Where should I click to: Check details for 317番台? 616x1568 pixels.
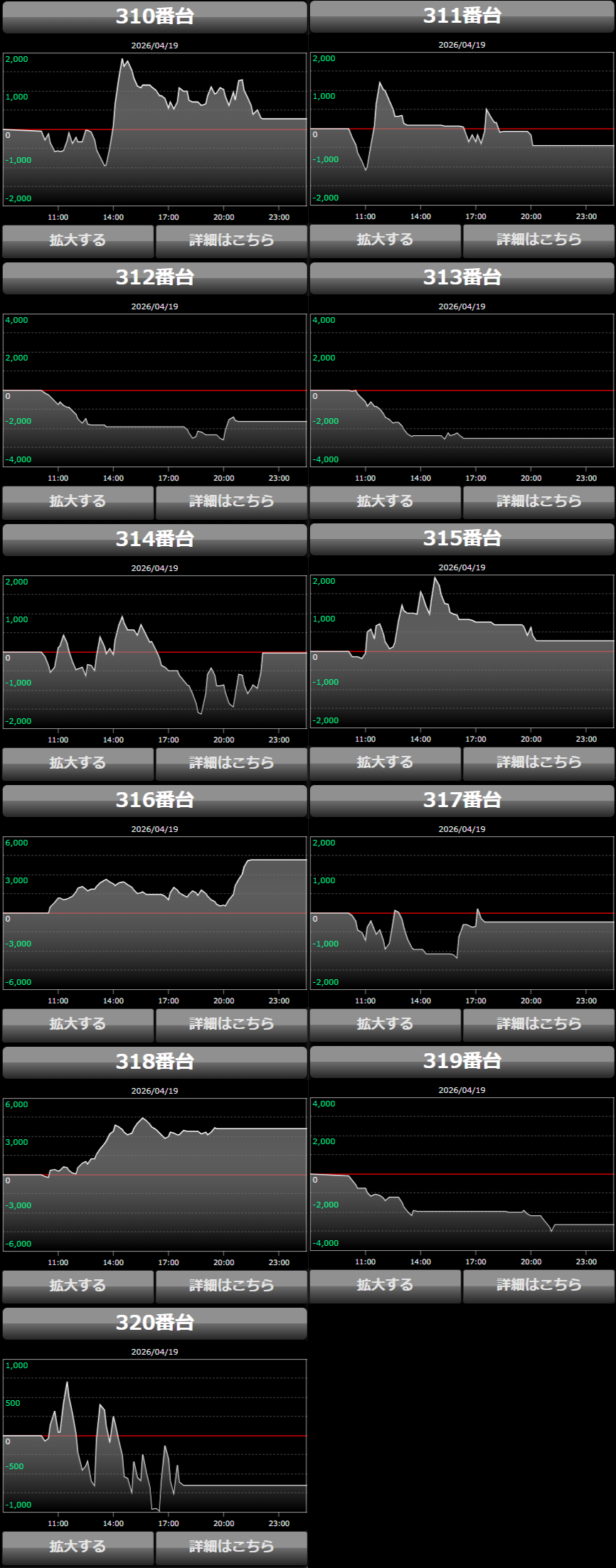tap(538, 1025)
